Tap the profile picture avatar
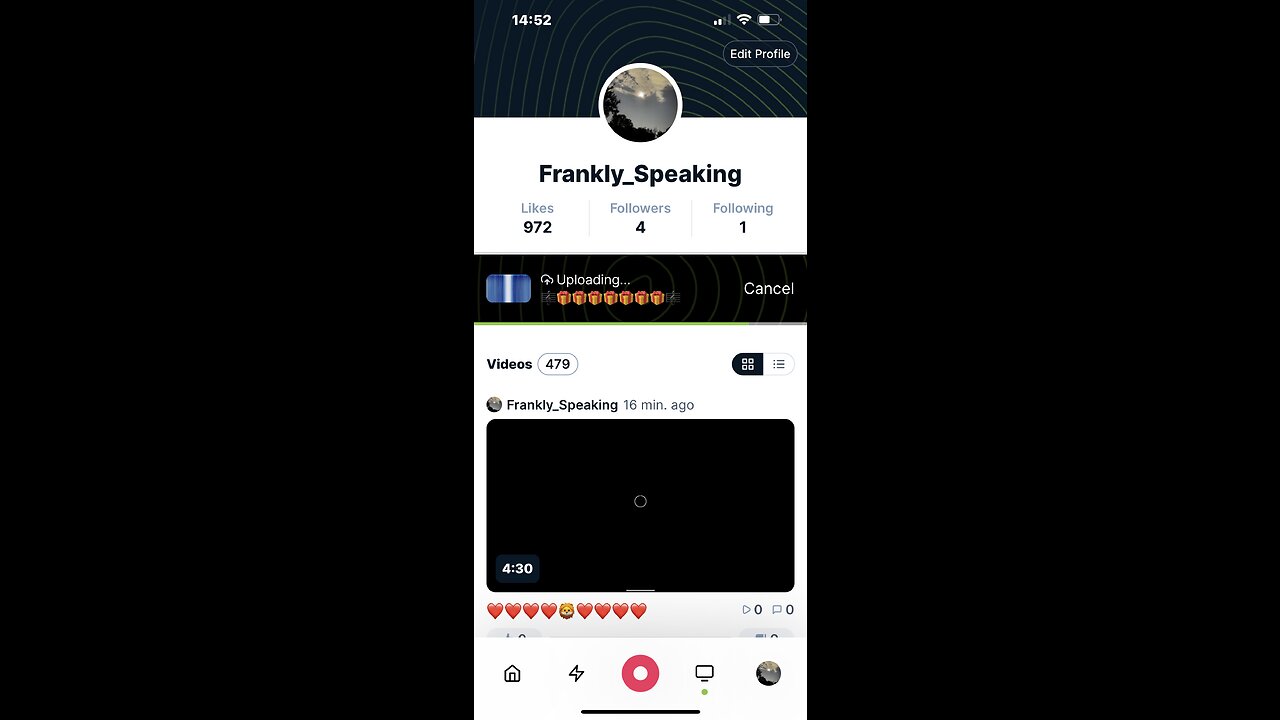The width and height of the screenshot is (1280, 720). point(640,105)
